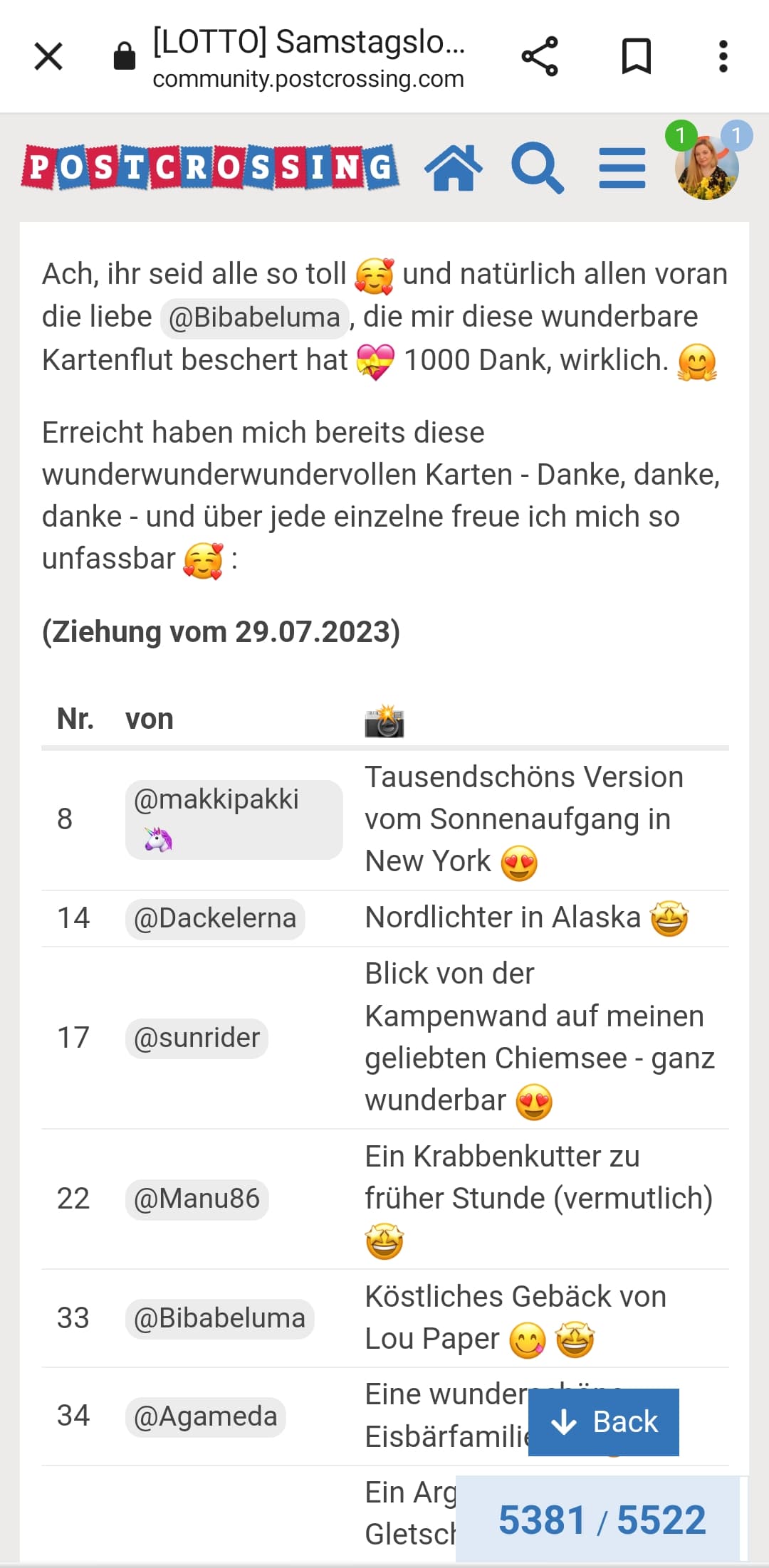Open the browser overflow menu
This screenshot has height=1568, width=769.
pos(723,56)
